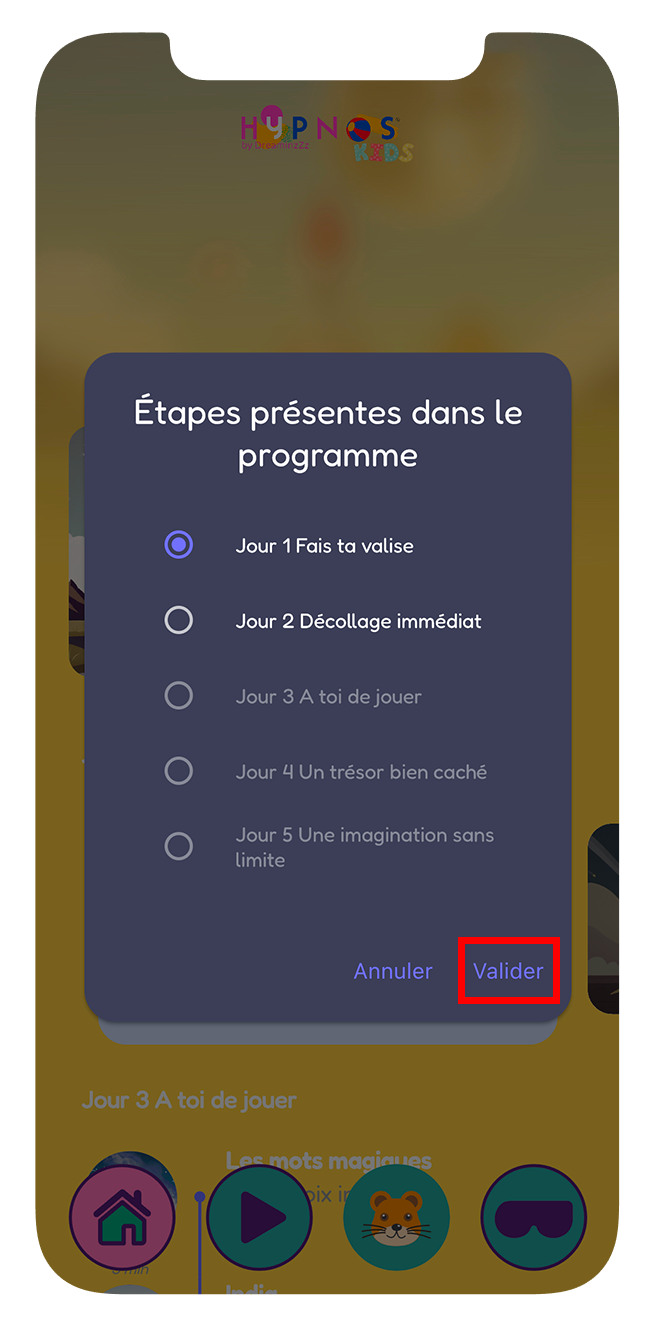Tap the play icon in bottom bar
Image resolution: width=656 pixels, height=1326 pixels.
(x=260, y=1218)
